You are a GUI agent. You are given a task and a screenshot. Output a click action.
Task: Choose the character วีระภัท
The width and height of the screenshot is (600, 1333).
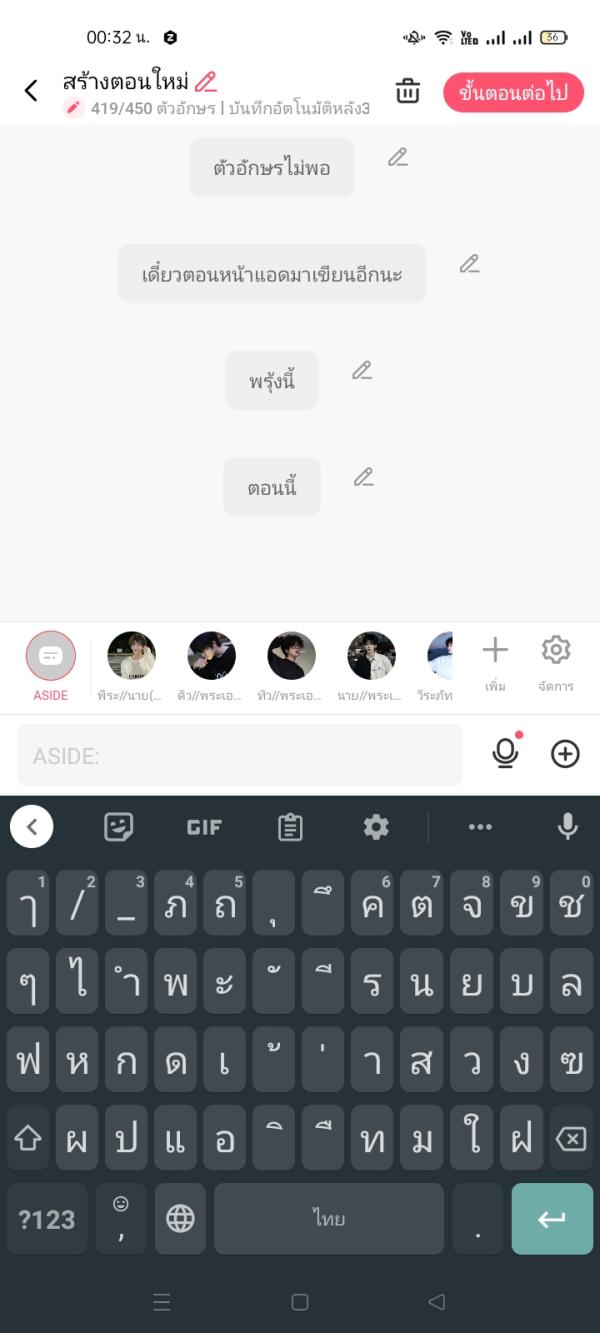pyautogui.click(x=438, y=657)
